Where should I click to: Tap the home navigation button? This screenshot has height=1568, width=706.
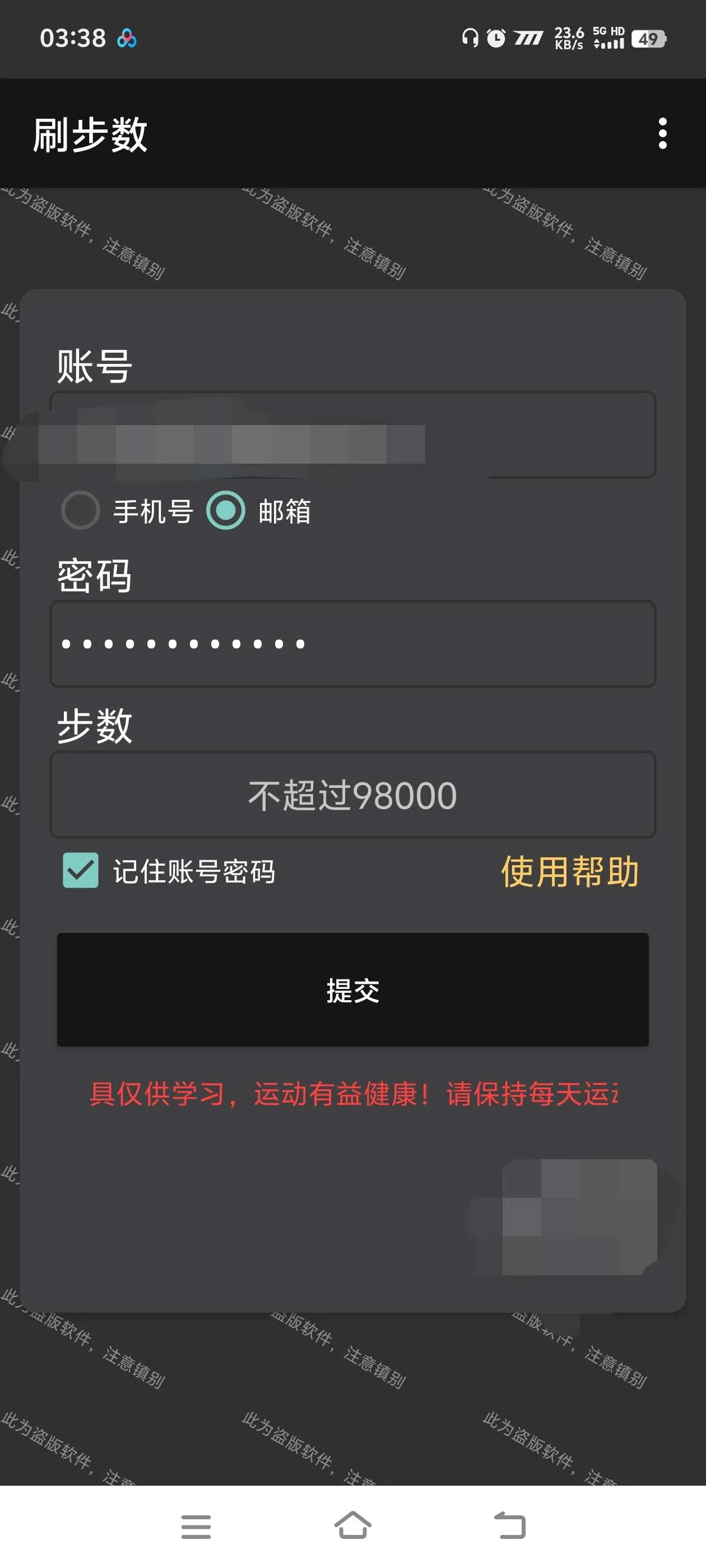[352, 1527]
